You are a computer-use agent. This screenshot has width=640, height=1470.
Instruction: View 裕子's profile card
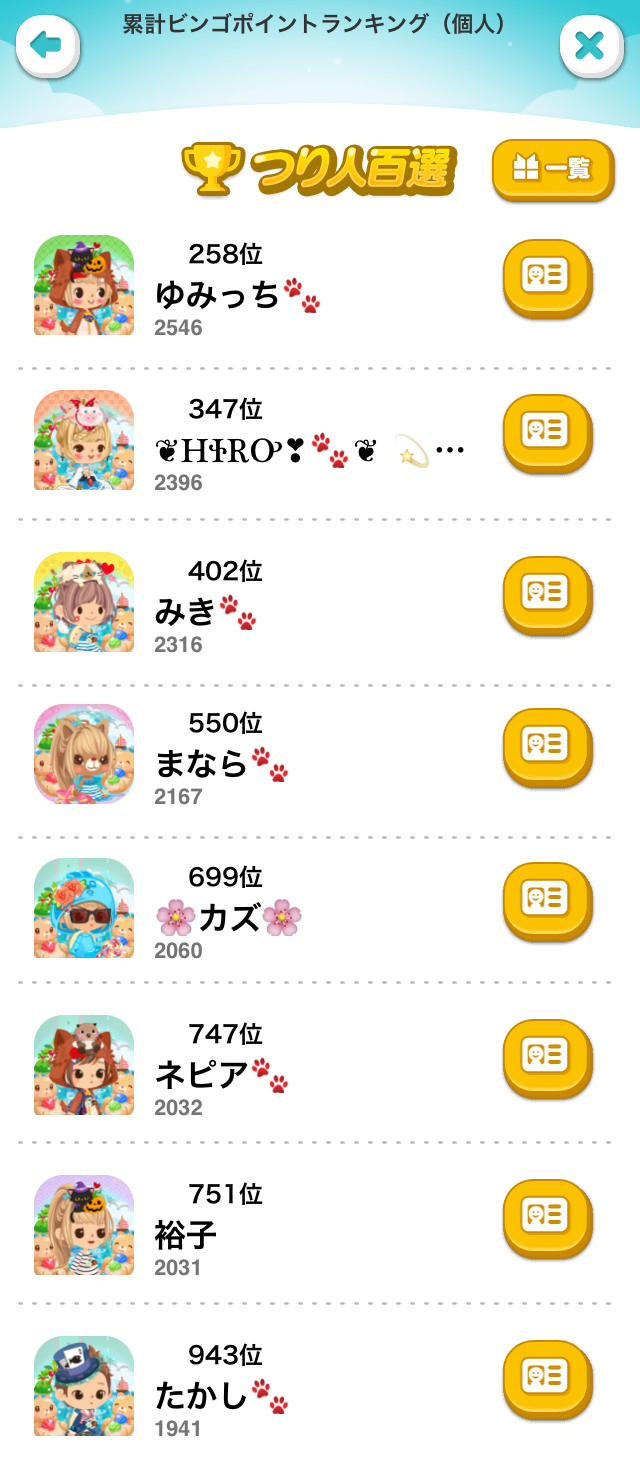point(546,1215)
